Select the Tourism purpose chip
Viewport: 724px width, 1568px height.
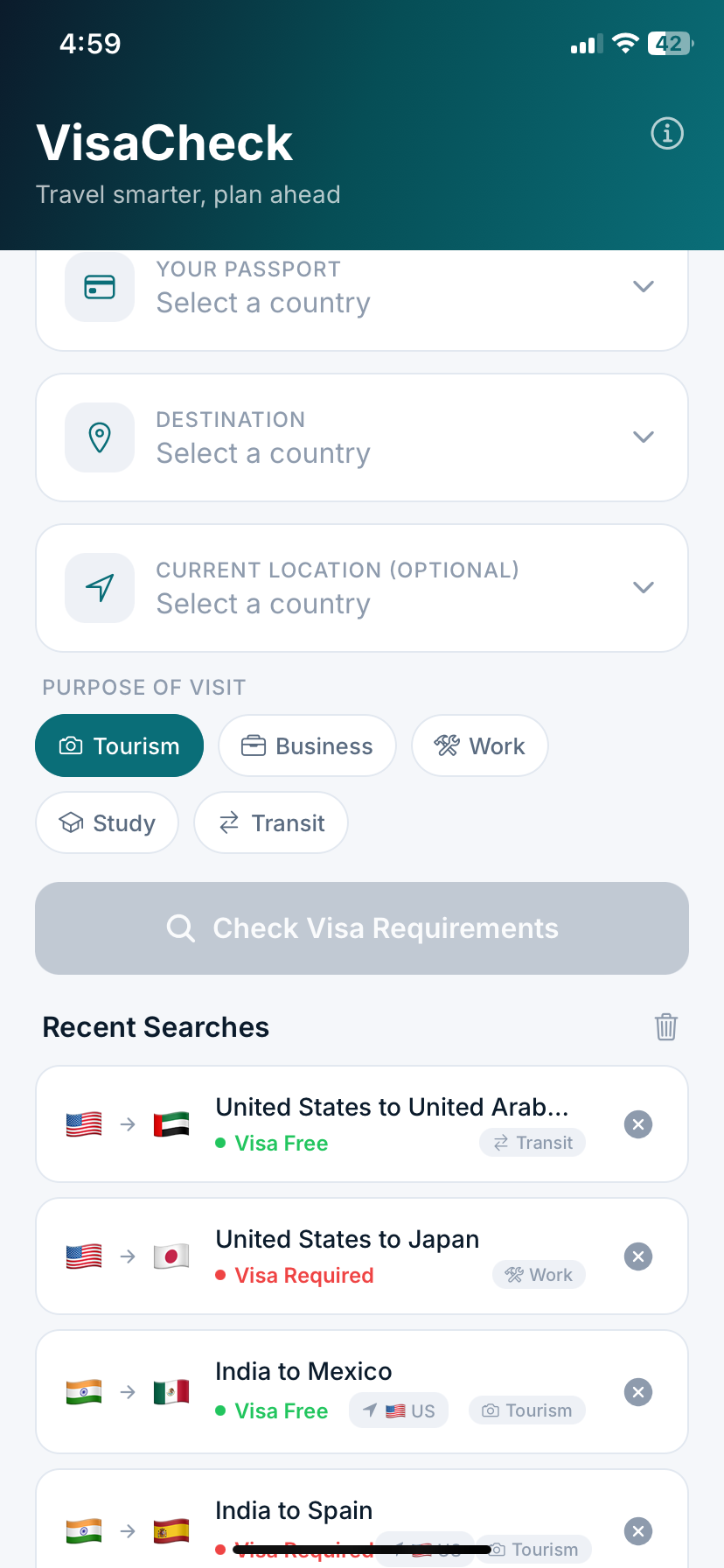click(x=119, y=745)
